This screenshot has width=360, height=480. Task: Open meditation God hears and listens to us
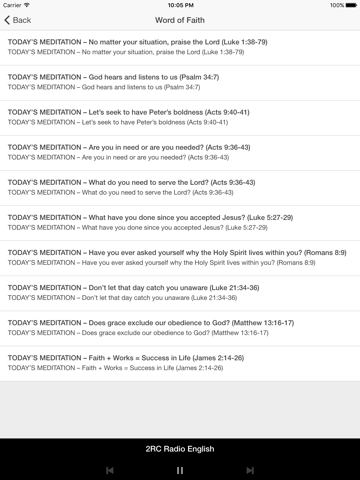click(180, 83)
